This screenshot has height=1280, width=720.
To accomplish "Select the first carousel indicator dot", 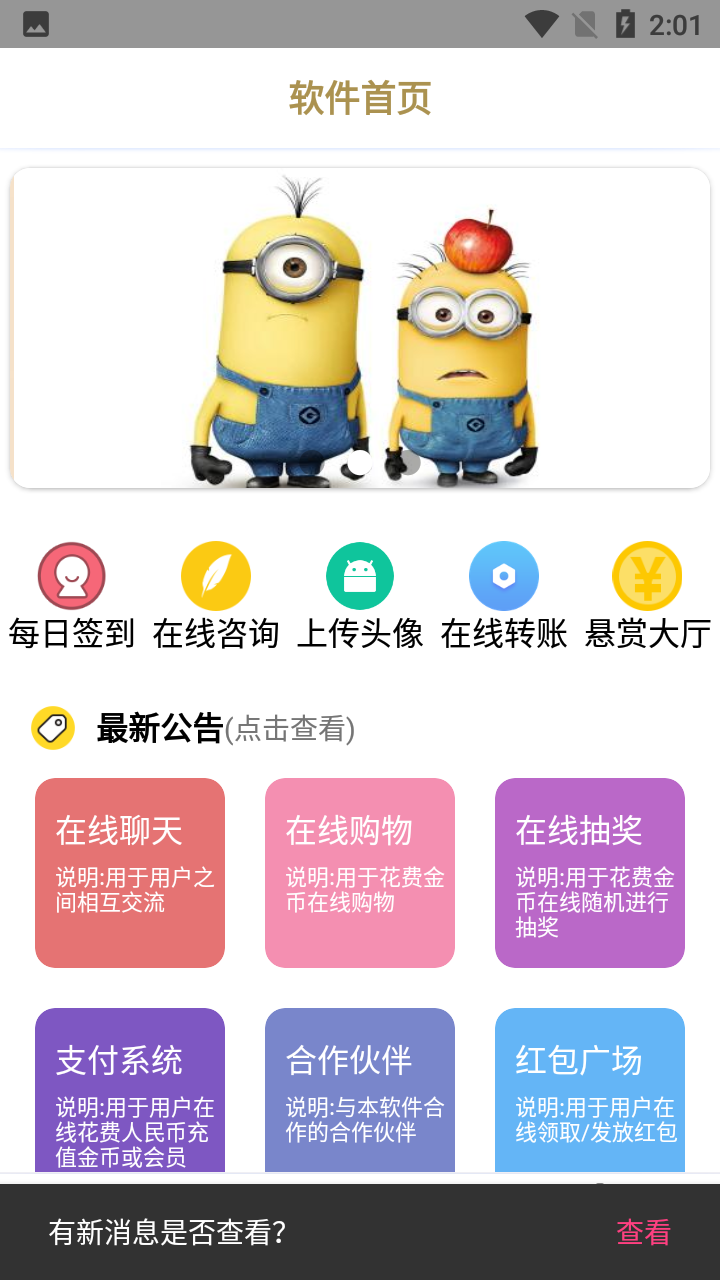I will (361, 463).
